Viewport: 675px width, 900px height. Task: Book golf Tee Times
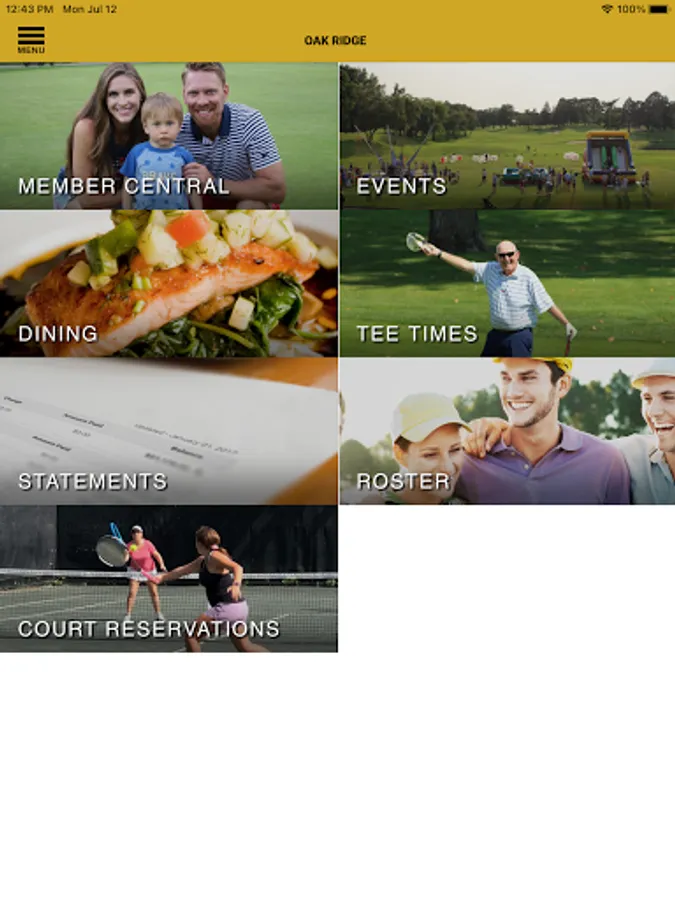[507, 284]
